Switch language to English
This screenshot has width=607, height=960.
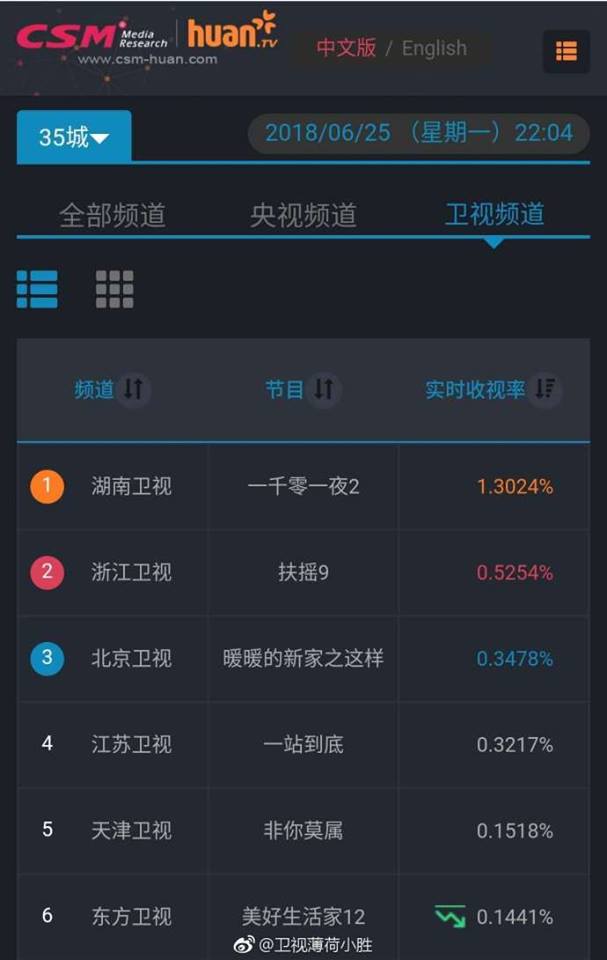[x=434, y=48]
